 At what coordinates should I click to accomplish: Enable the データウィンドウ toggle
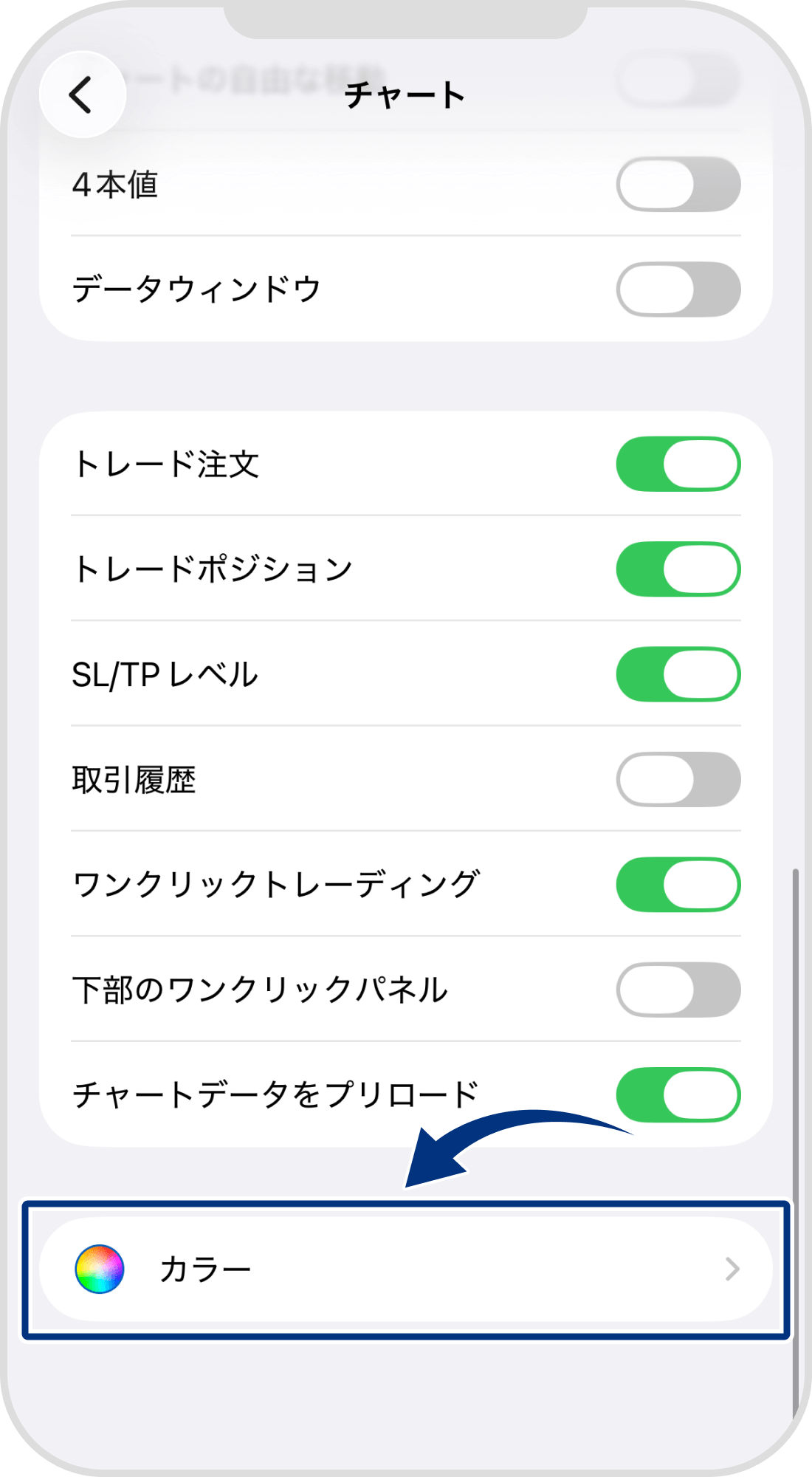pyautogui.click(x=678, y=289)
